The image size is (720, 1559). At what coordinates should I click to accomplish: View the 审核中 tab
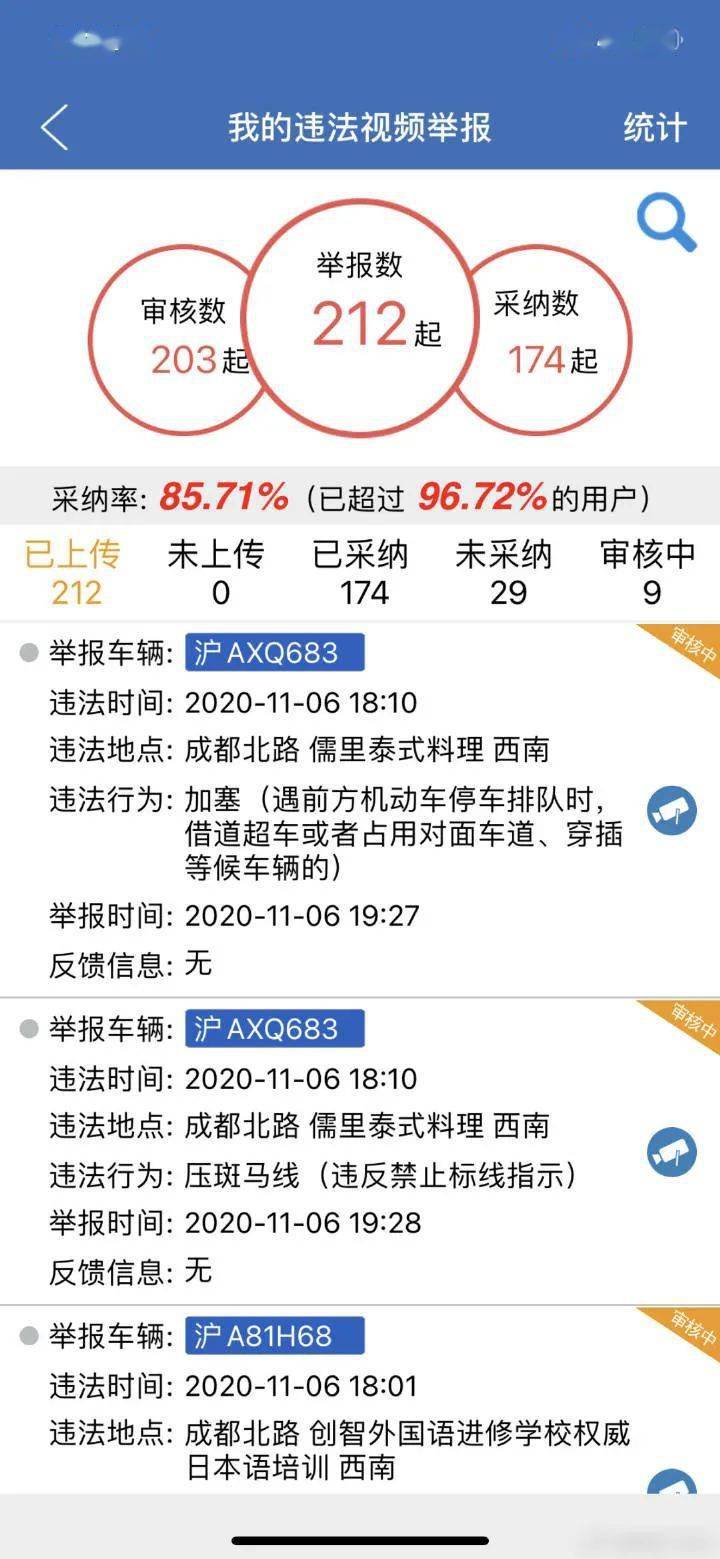coord(650,573)
